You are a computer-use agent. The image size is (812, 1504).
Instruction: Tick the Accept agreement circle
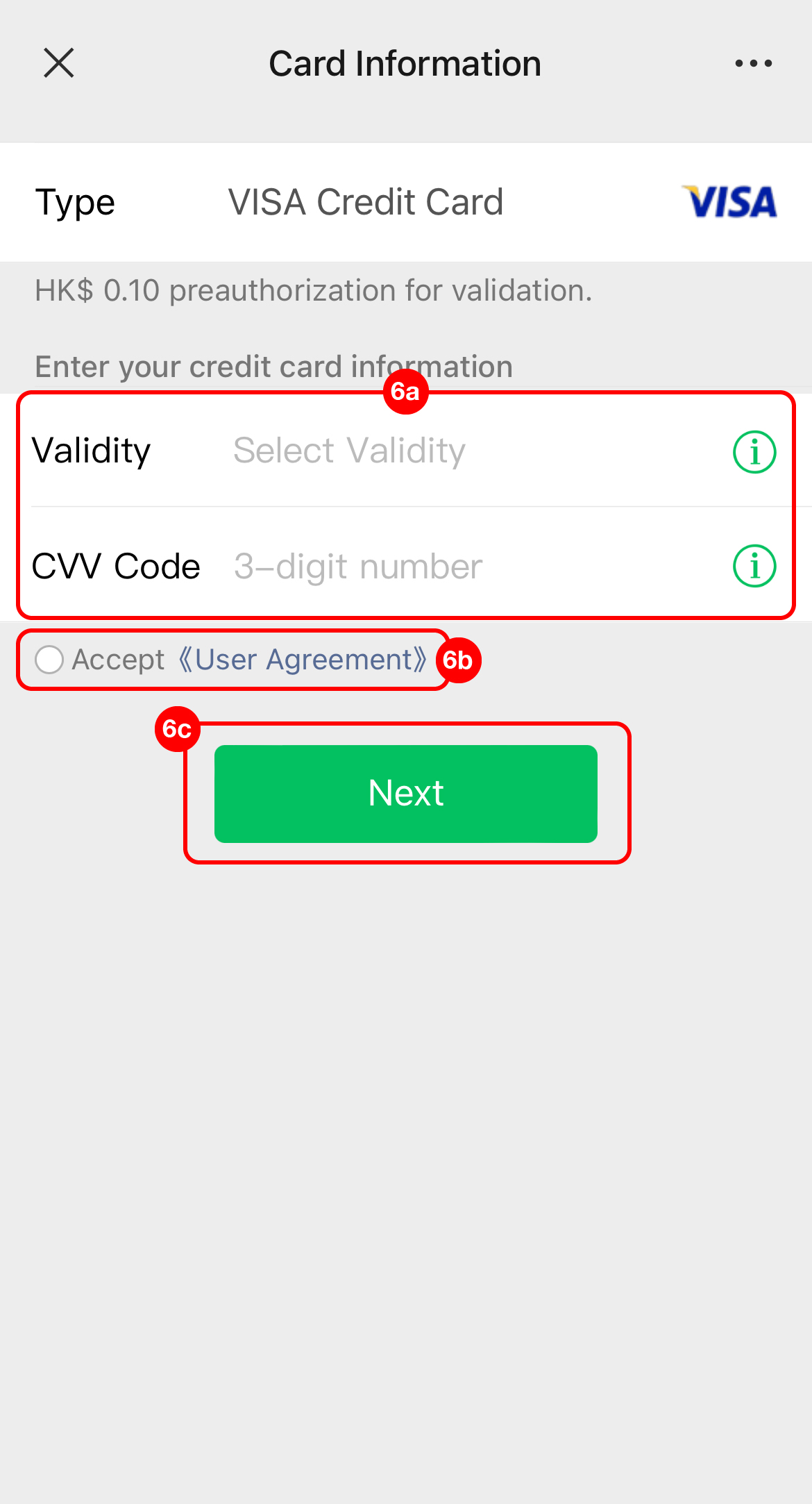[x=49, y=660]
